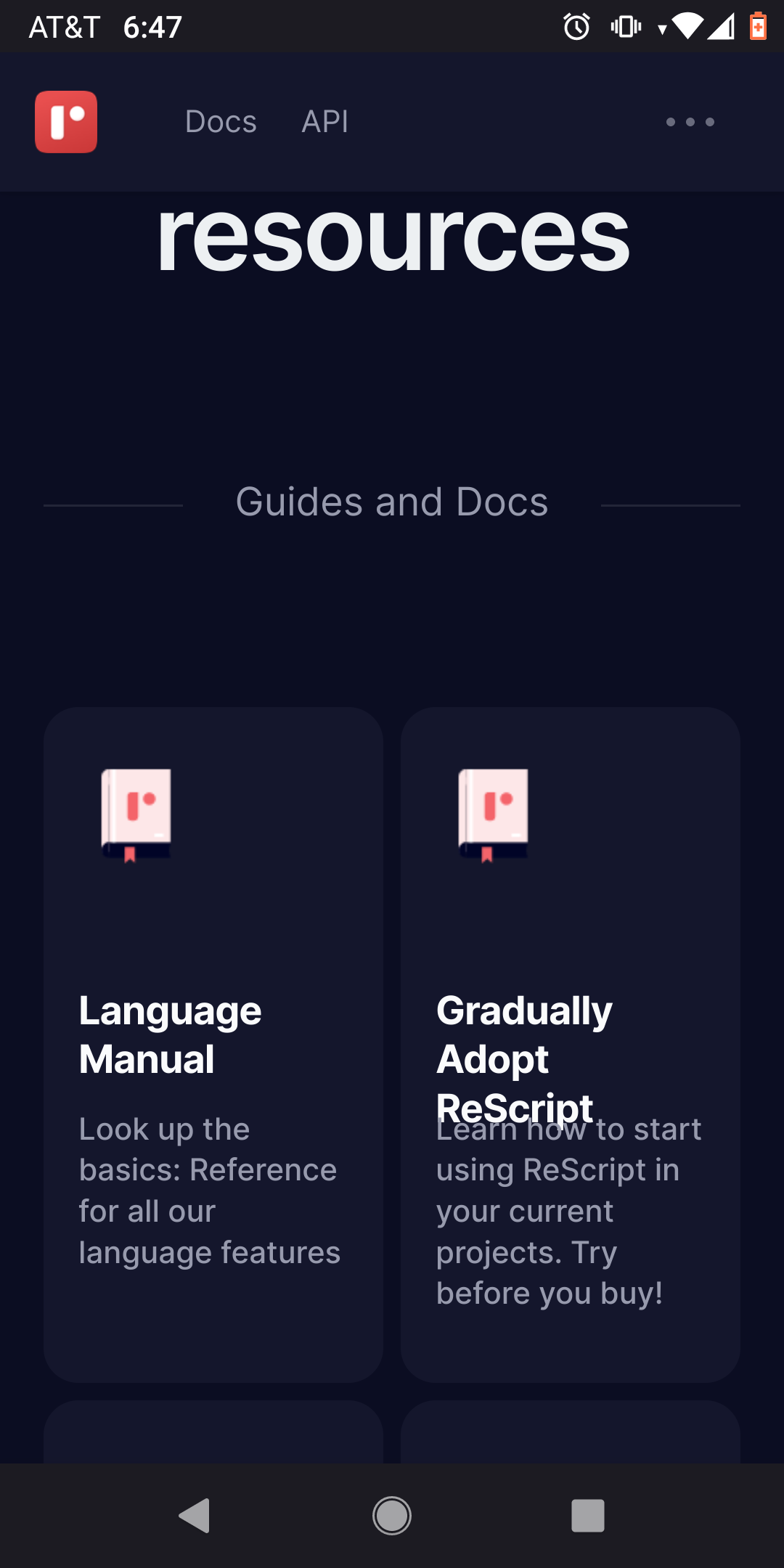784x1568 pixels.
Task: Go back with the system back button
Action: click(x=195, y=1516)
